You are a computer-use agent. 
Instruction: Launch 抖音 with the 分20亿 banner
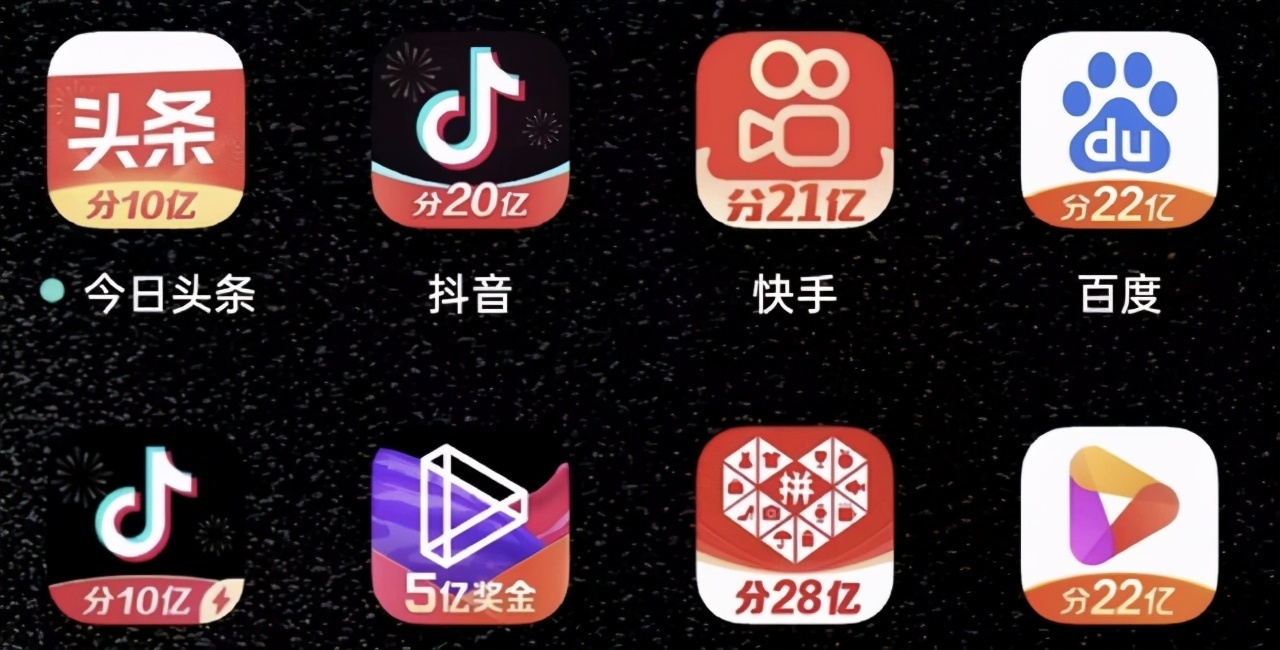(470, 130)
